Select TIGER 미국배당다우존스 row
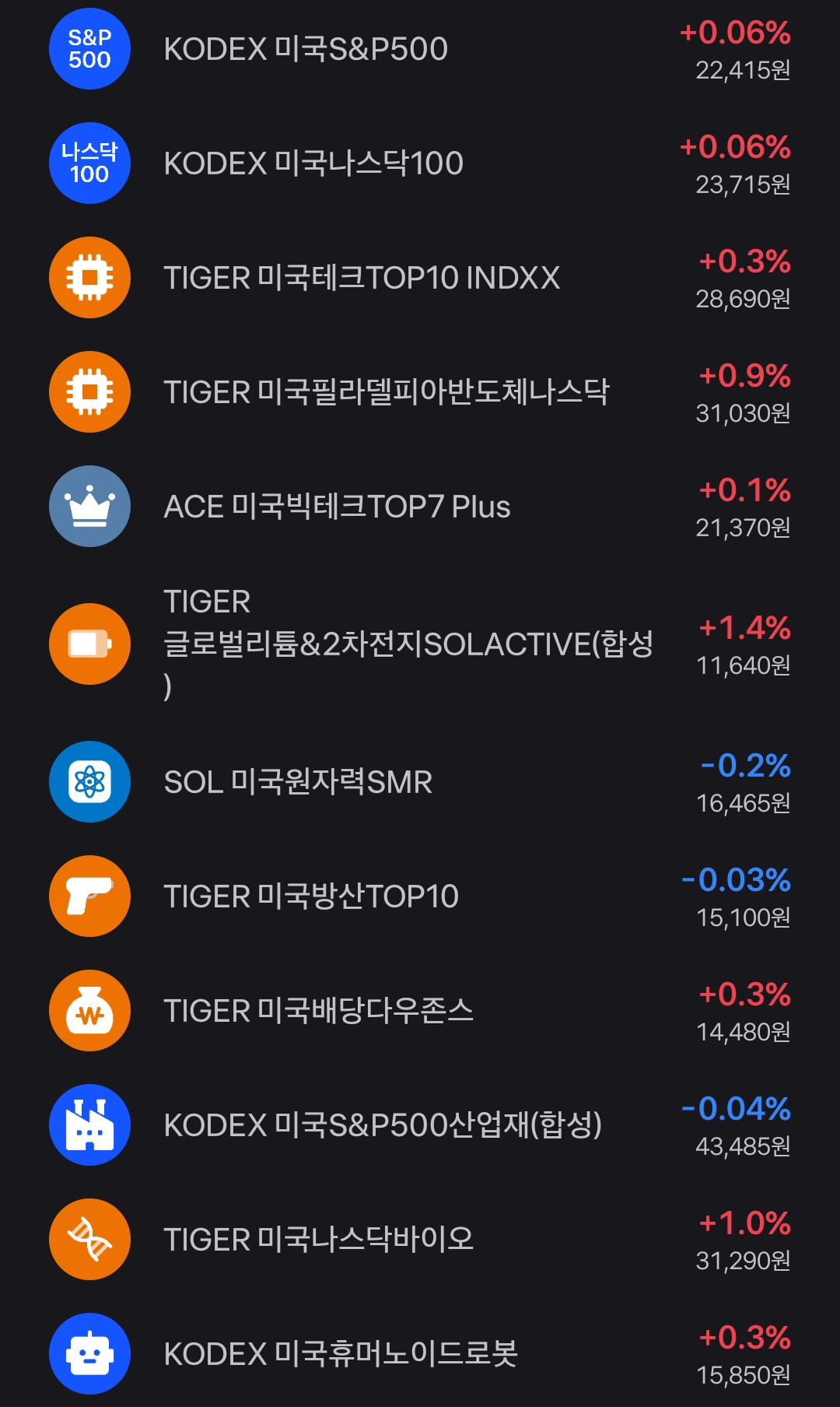 pos(420,1011)
